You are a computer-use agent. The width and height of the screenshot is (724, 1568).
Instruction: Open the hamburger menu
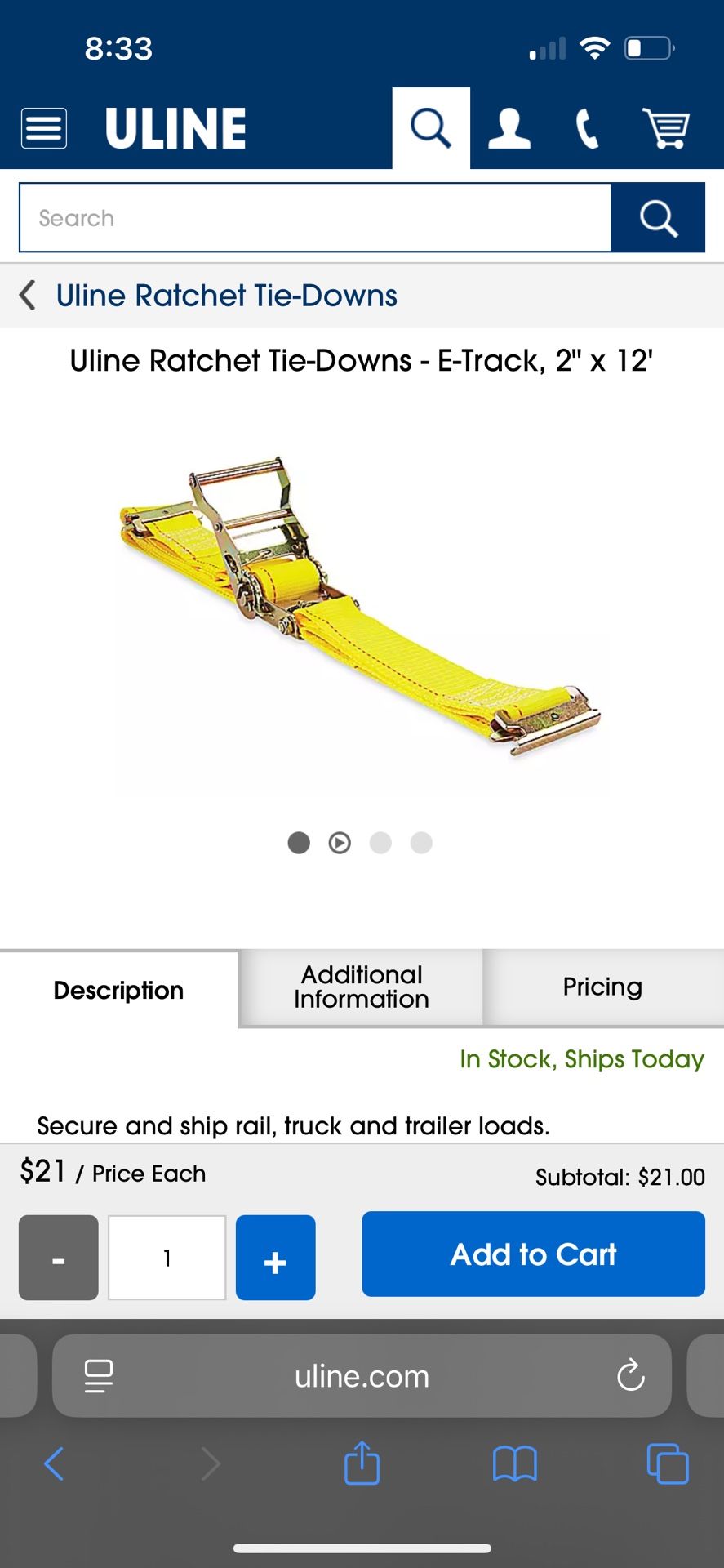[44, 128]
